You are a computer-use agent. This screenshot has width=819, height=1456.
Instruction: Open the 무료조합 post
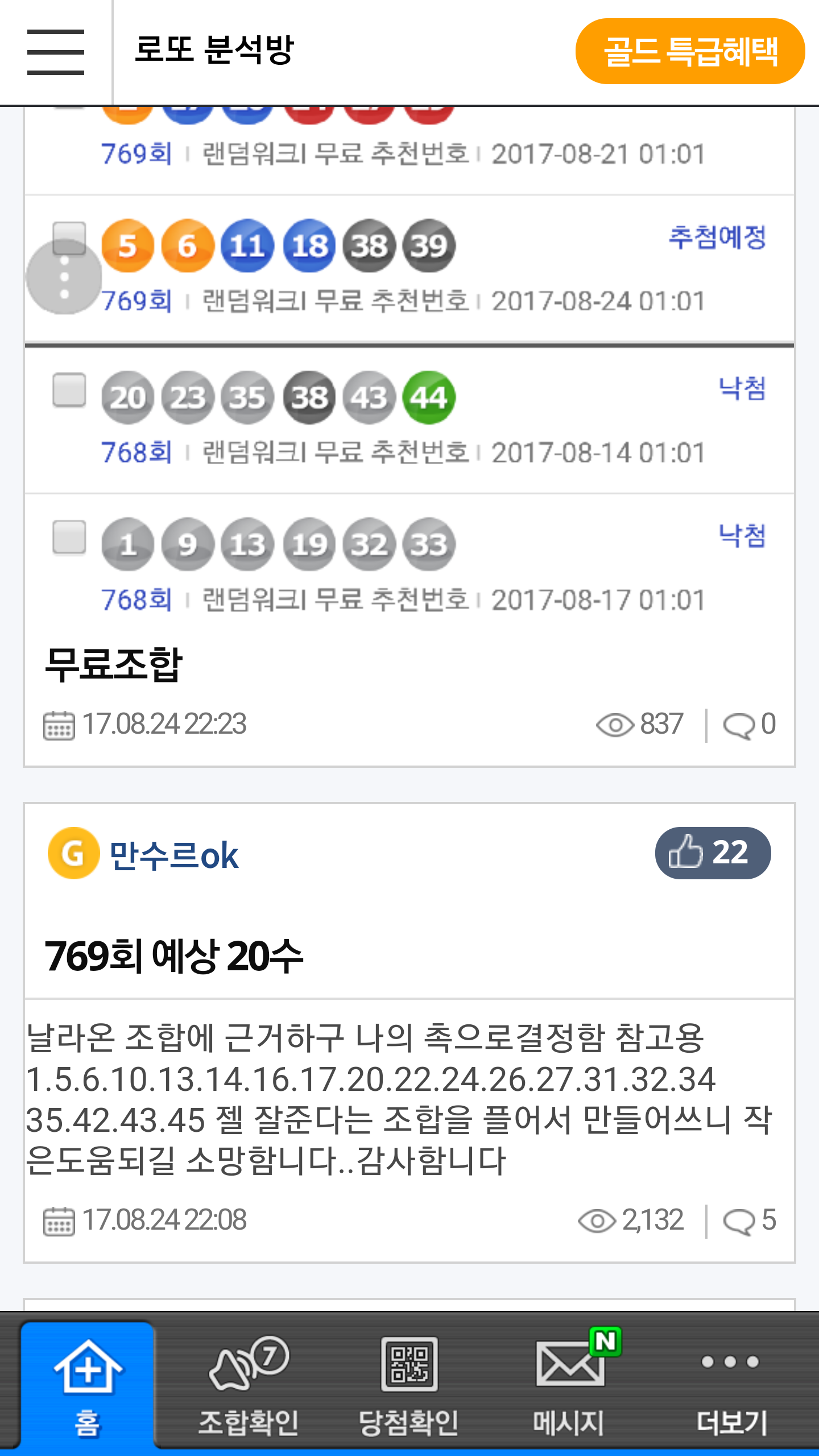114,664
